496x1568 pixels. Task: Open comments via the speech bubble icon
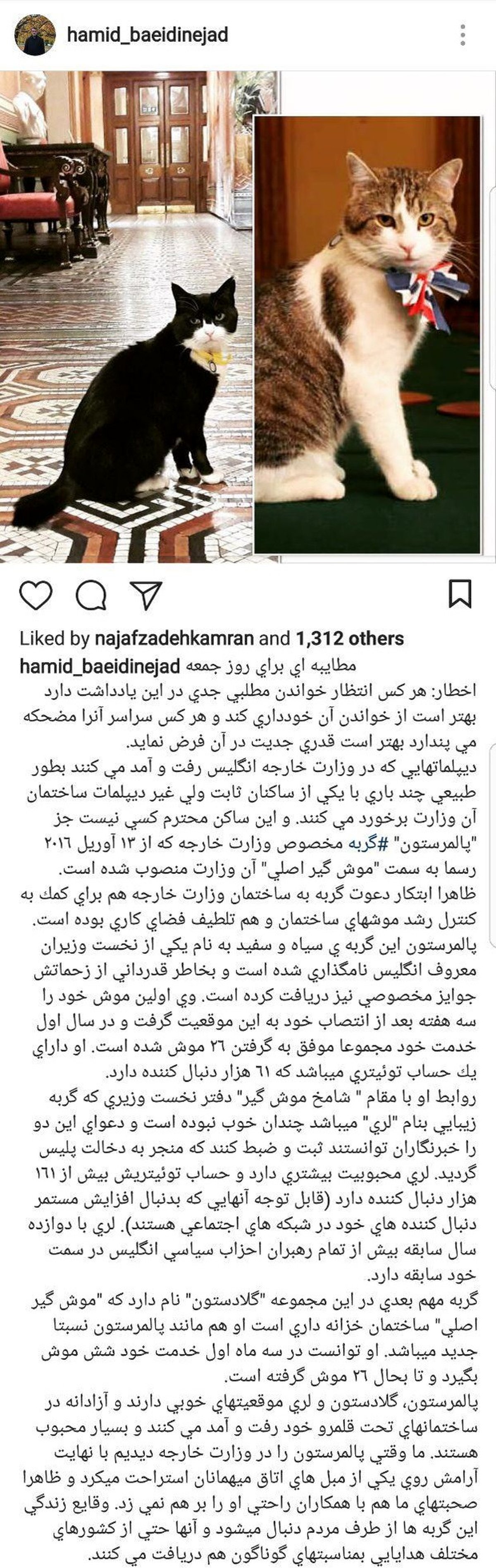91,595
